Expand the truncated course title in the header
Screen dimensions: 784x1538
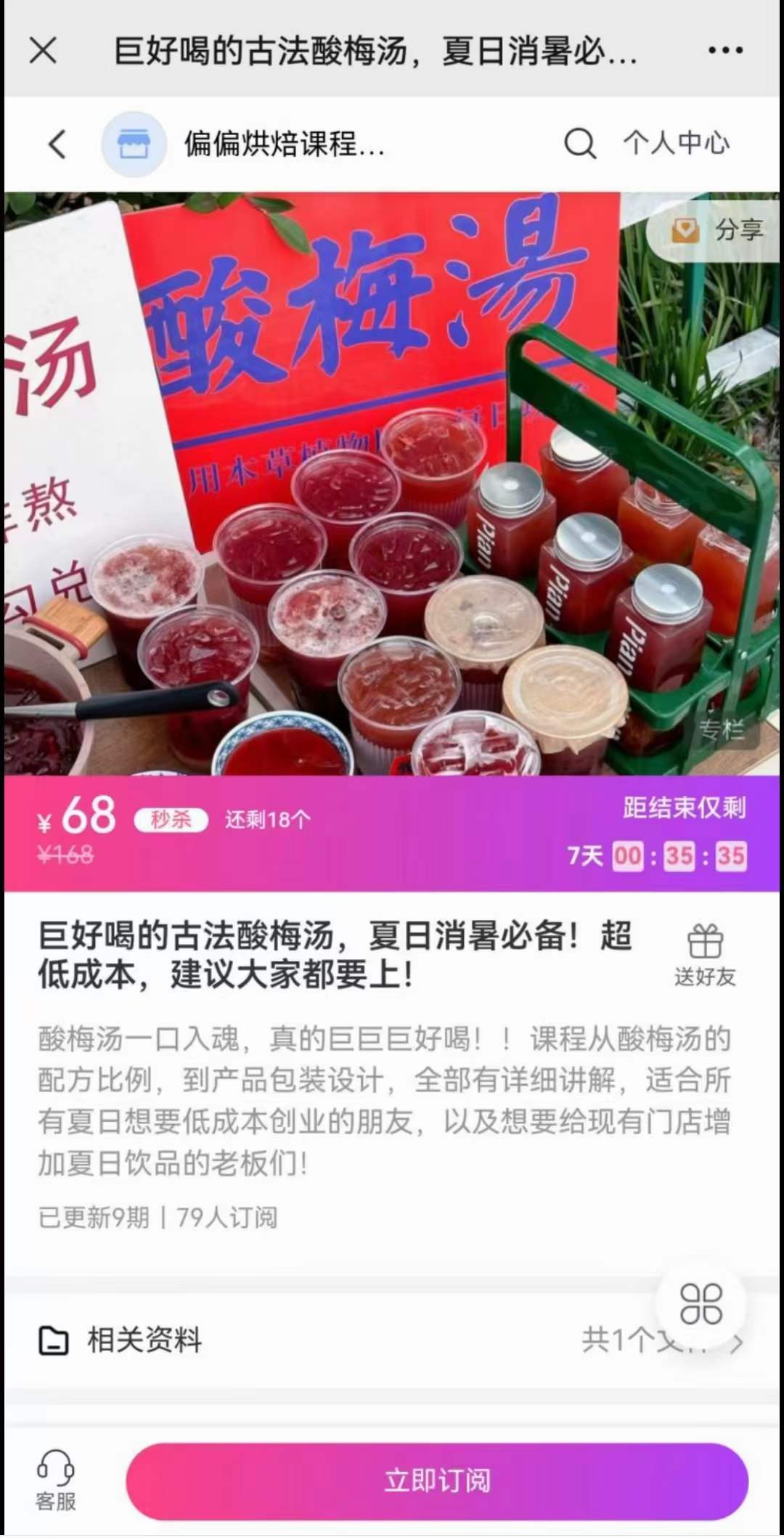376,49
